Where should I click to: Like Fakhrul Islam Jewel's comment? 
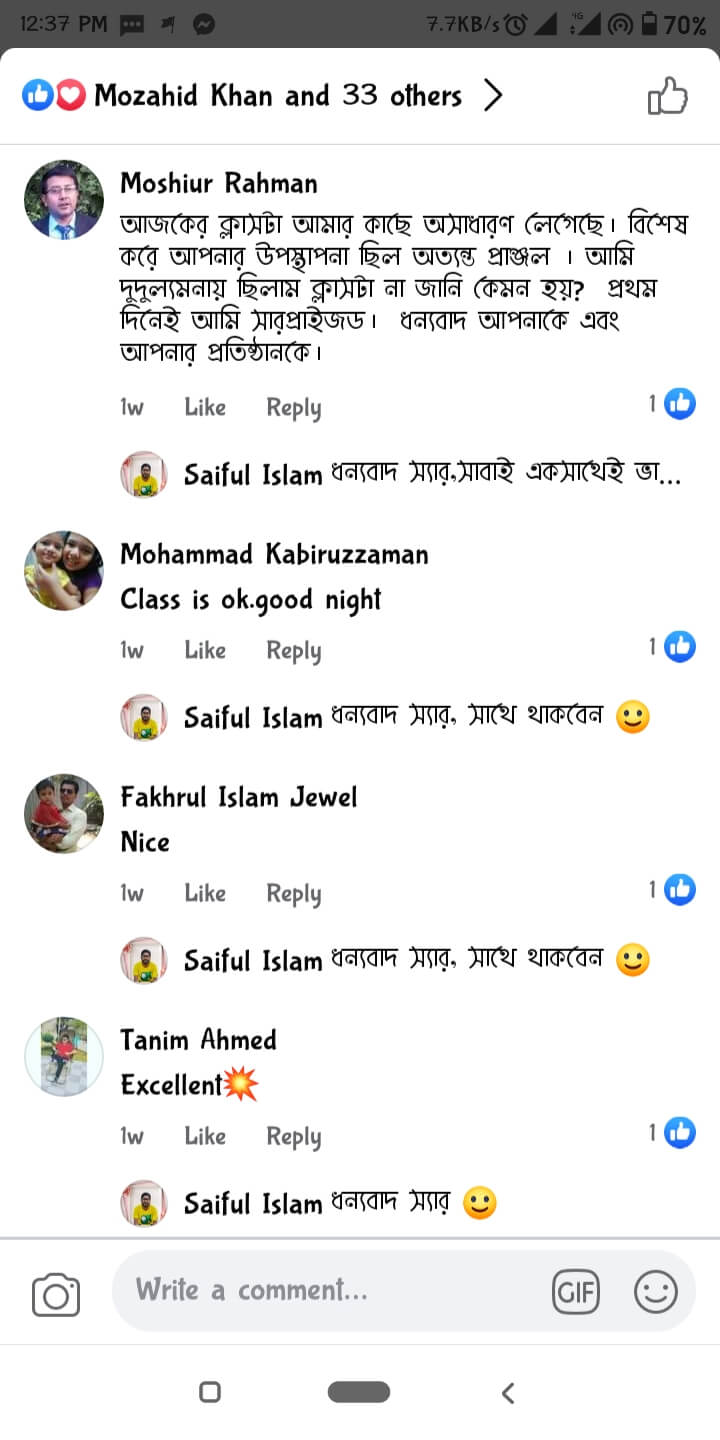pyautogui.click(x=205, y=893)
